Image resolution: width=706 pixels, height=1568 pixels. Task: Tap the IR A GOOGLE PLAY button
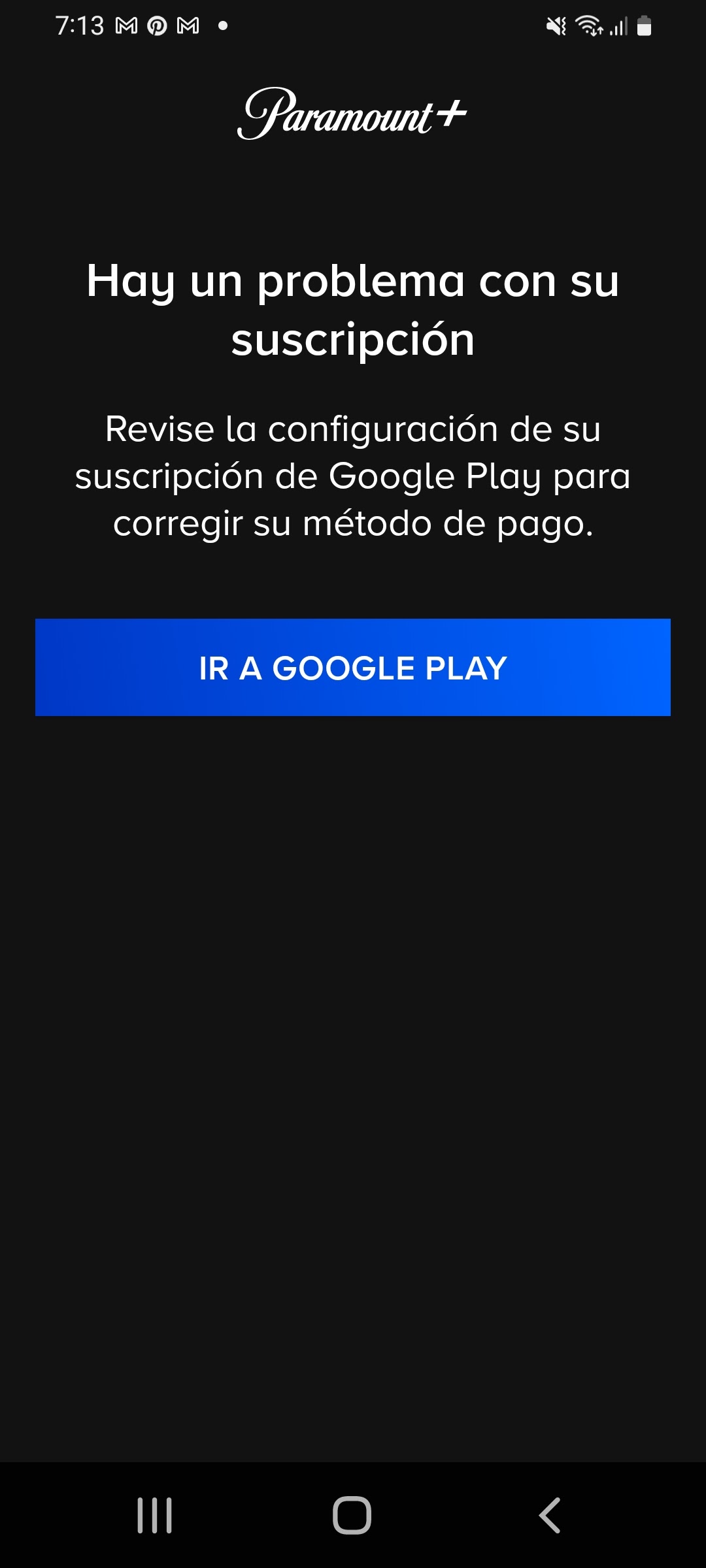353,667
